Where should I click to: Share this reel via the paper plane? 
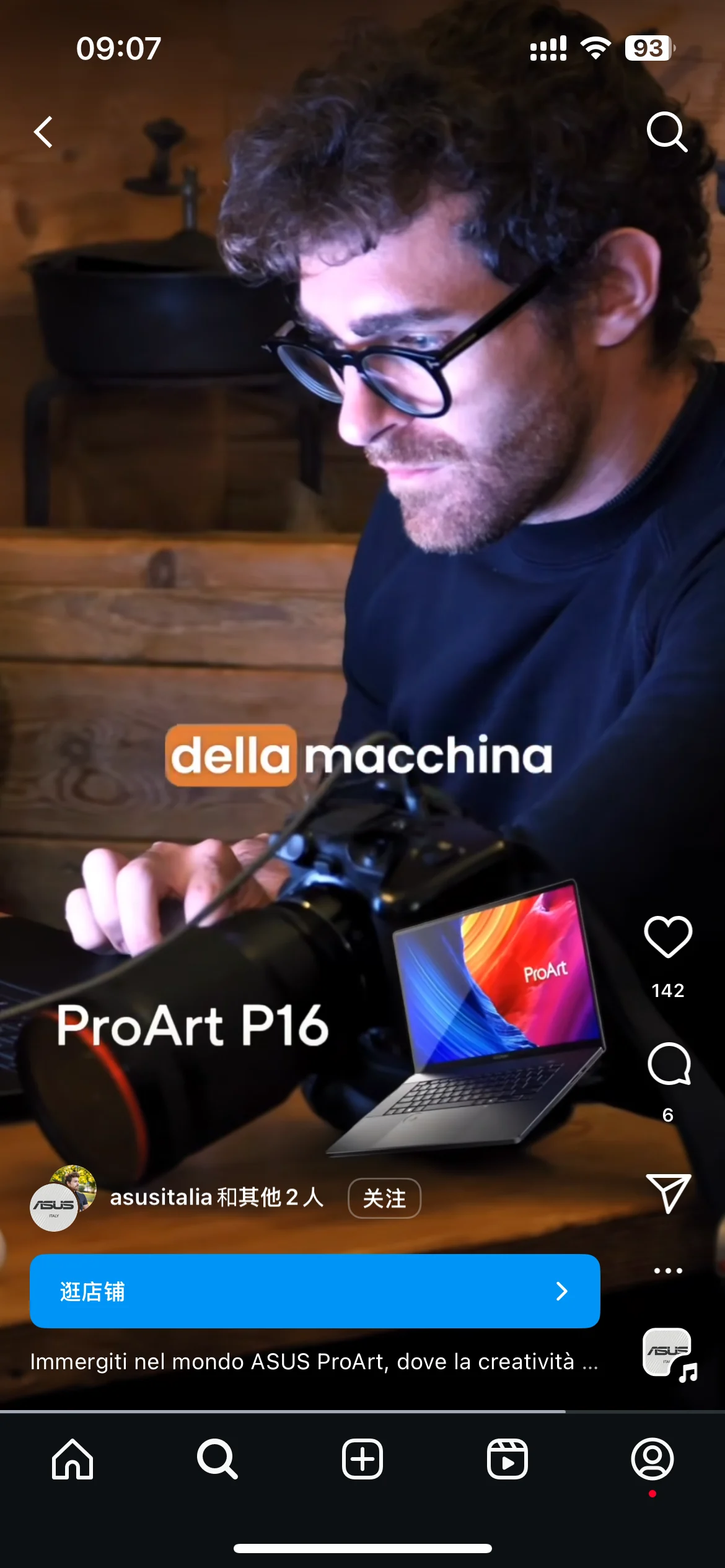[x=668, y=1193]
